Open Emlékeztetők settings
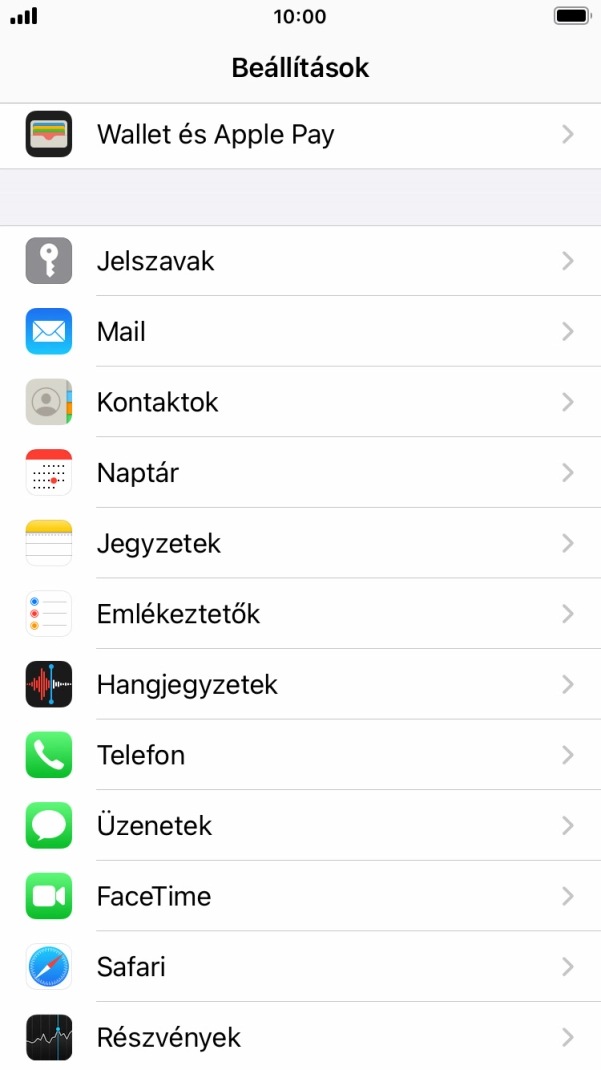601x1070 pixels. pos(300,614)
